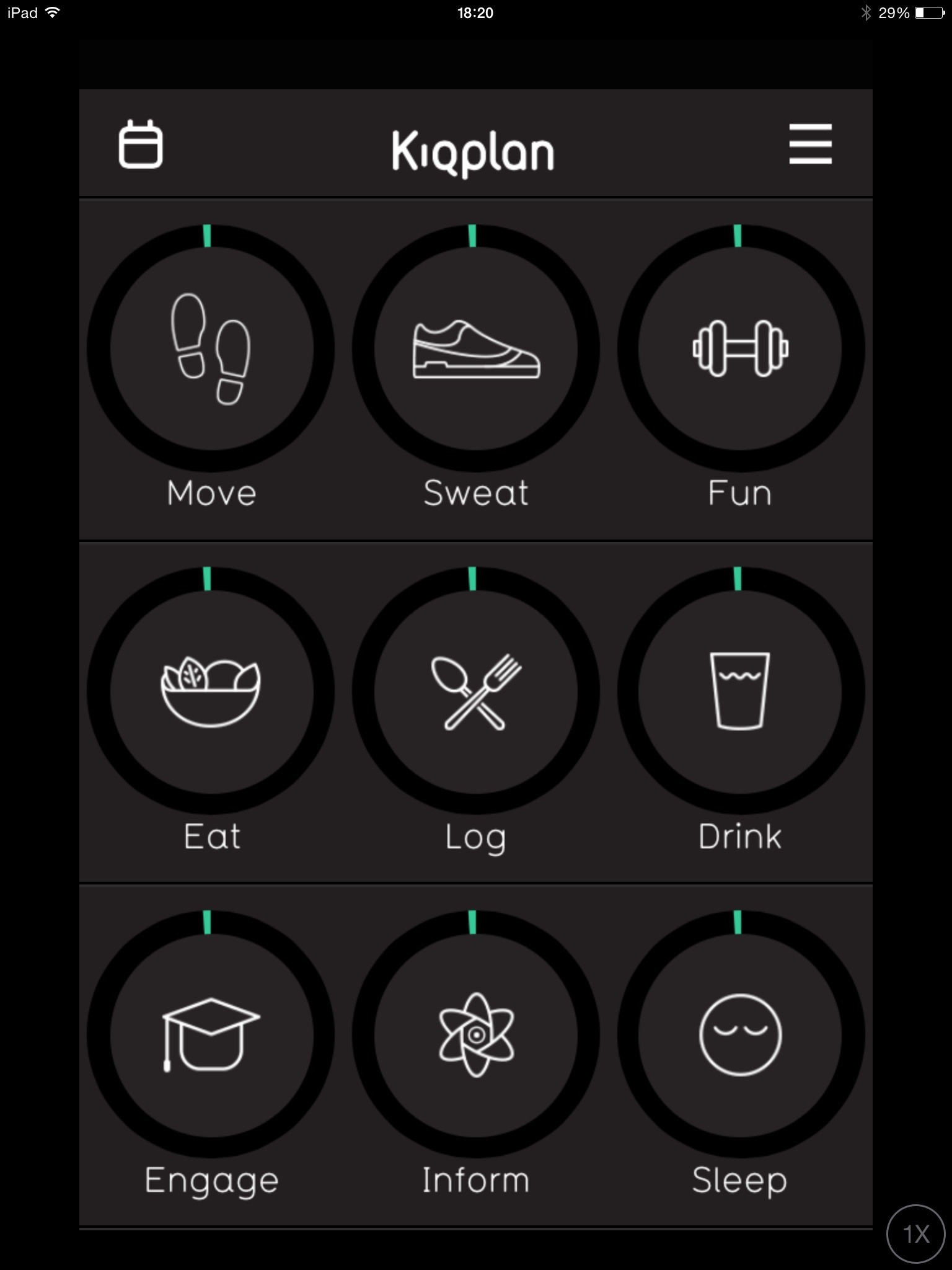The height and width of the screenshot is (1270, 952).
Task: Open the Eat salad bowl section
Action: coord(211,691)
